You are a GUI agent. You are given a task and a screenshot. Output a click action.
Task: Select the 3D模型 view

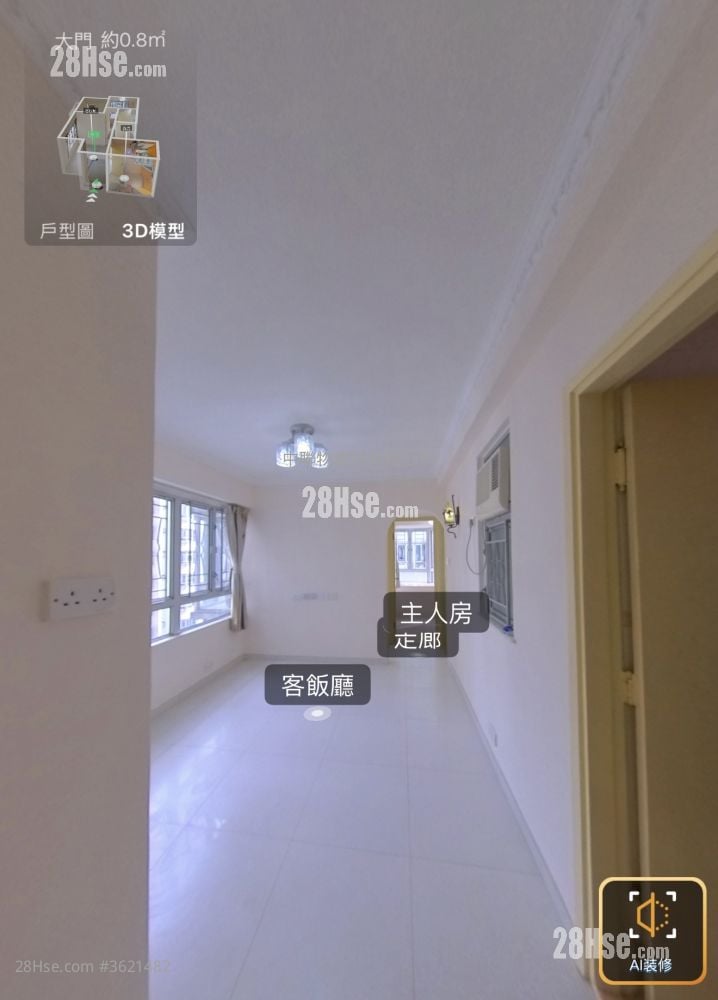(153, 231)
